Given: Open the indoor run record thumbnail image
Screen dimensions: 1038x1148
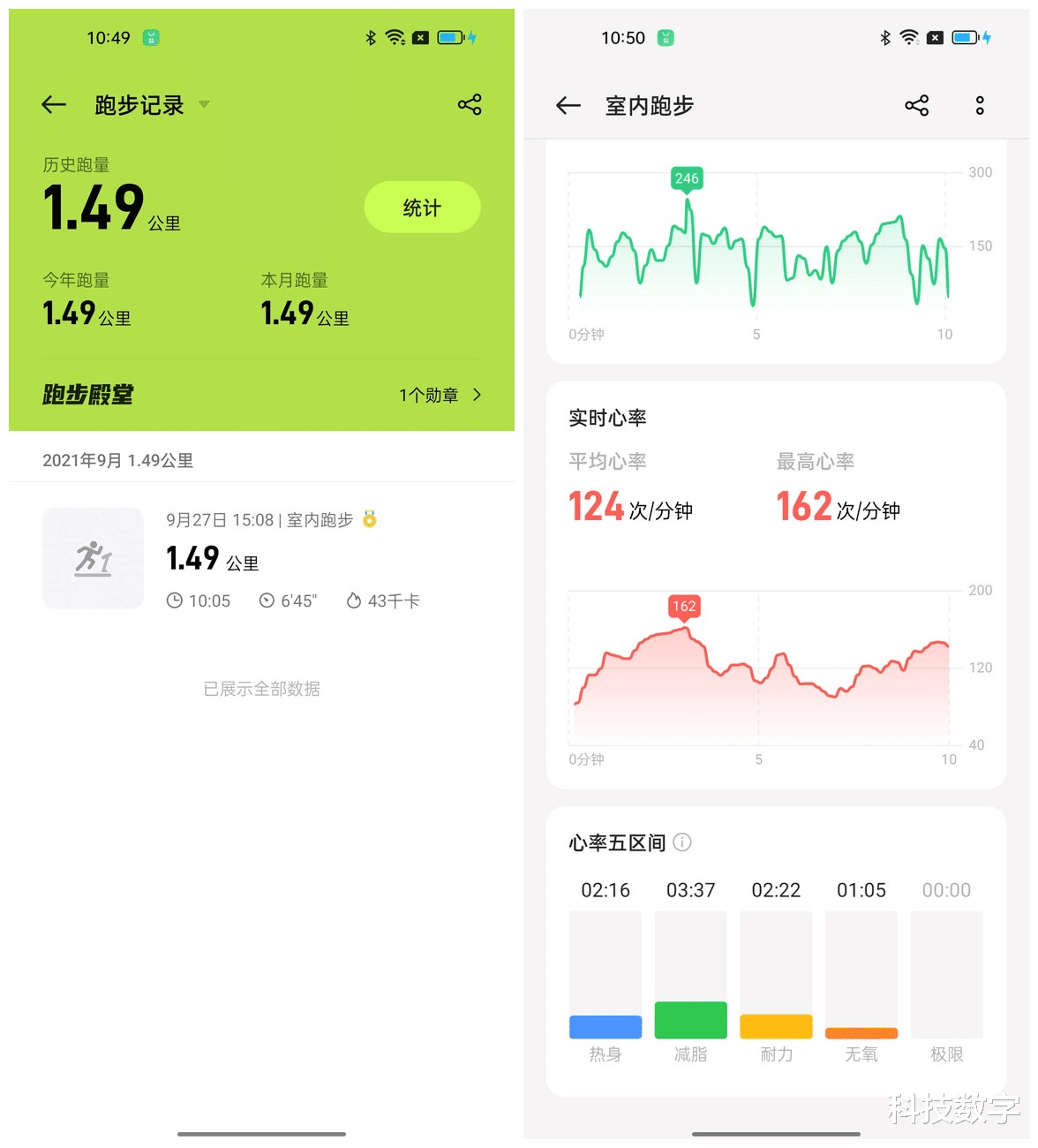Looking at the screenshot, I should (93, 557).
